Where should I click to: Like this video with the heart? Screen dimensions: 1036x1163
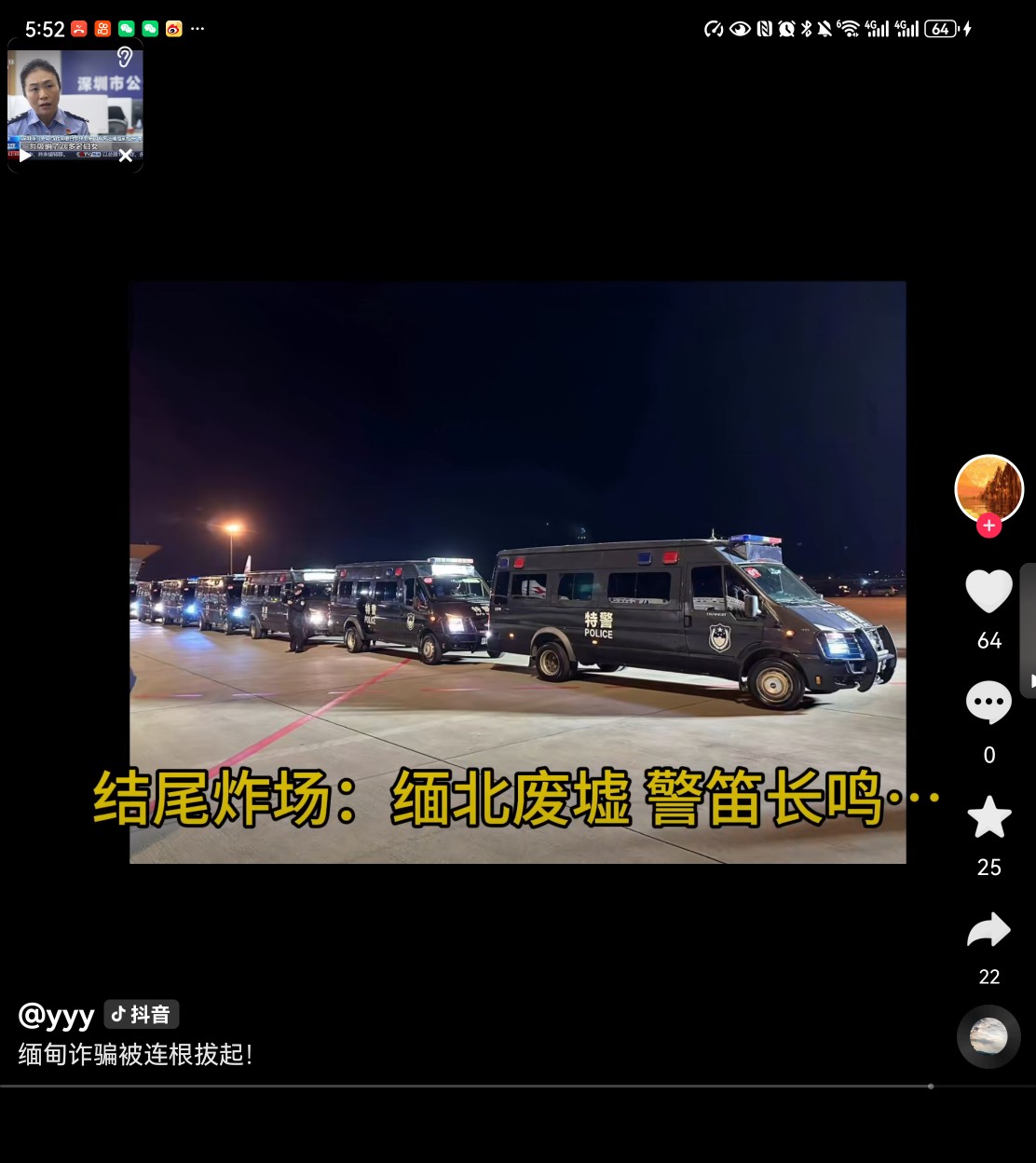[x=988, y=591]
